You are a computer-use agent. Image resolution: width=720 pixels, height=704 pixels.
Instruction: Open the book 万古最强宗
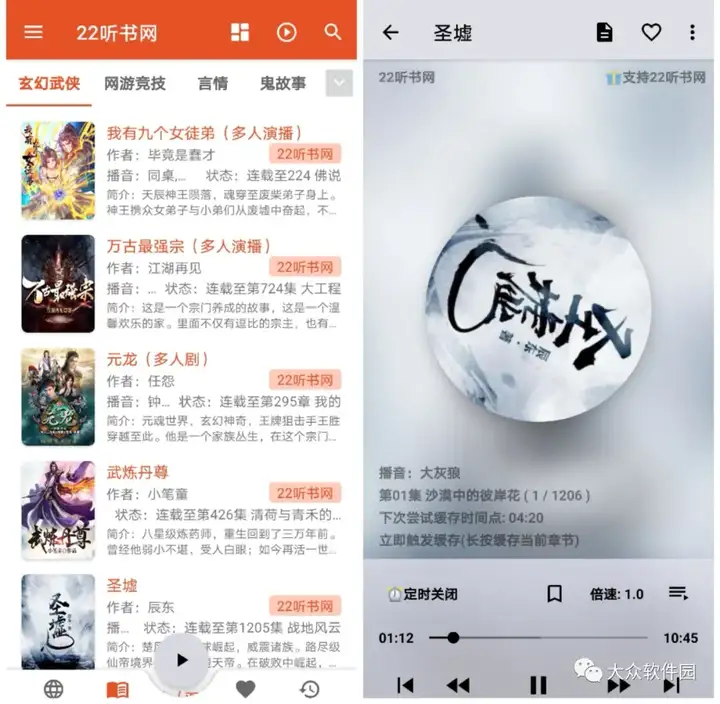[x=189, y=246]
